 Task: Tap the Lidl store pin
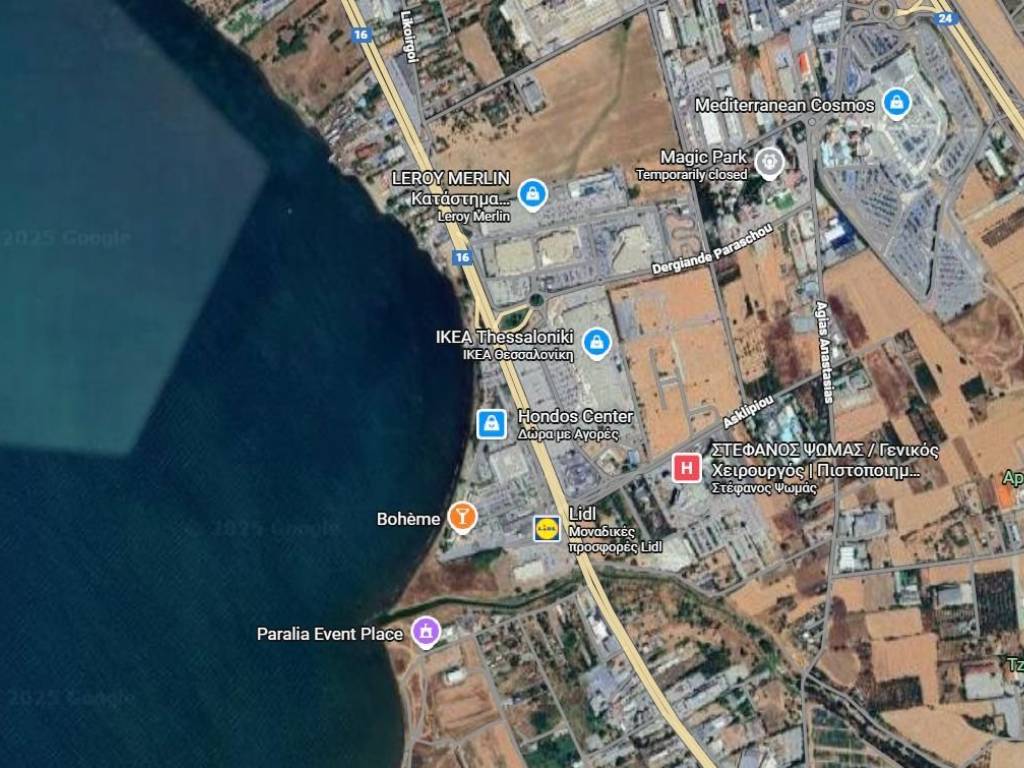[x=547, y=526]
